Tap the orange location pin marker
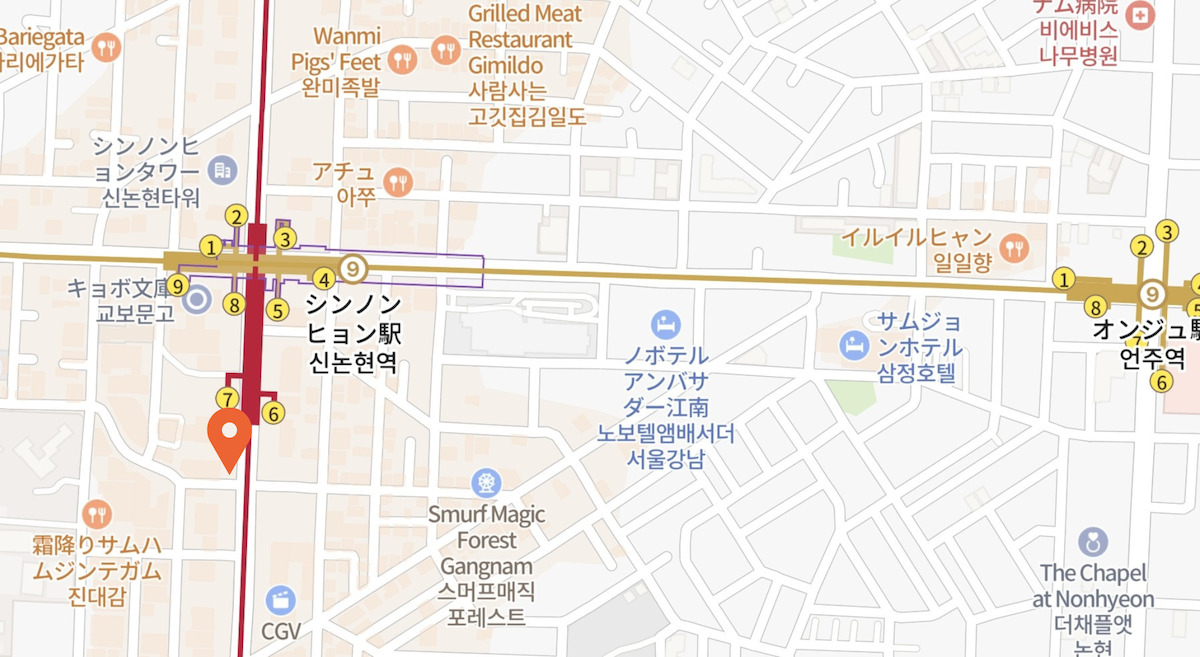Screen dimensions: 1200x657 click(229, 435)
